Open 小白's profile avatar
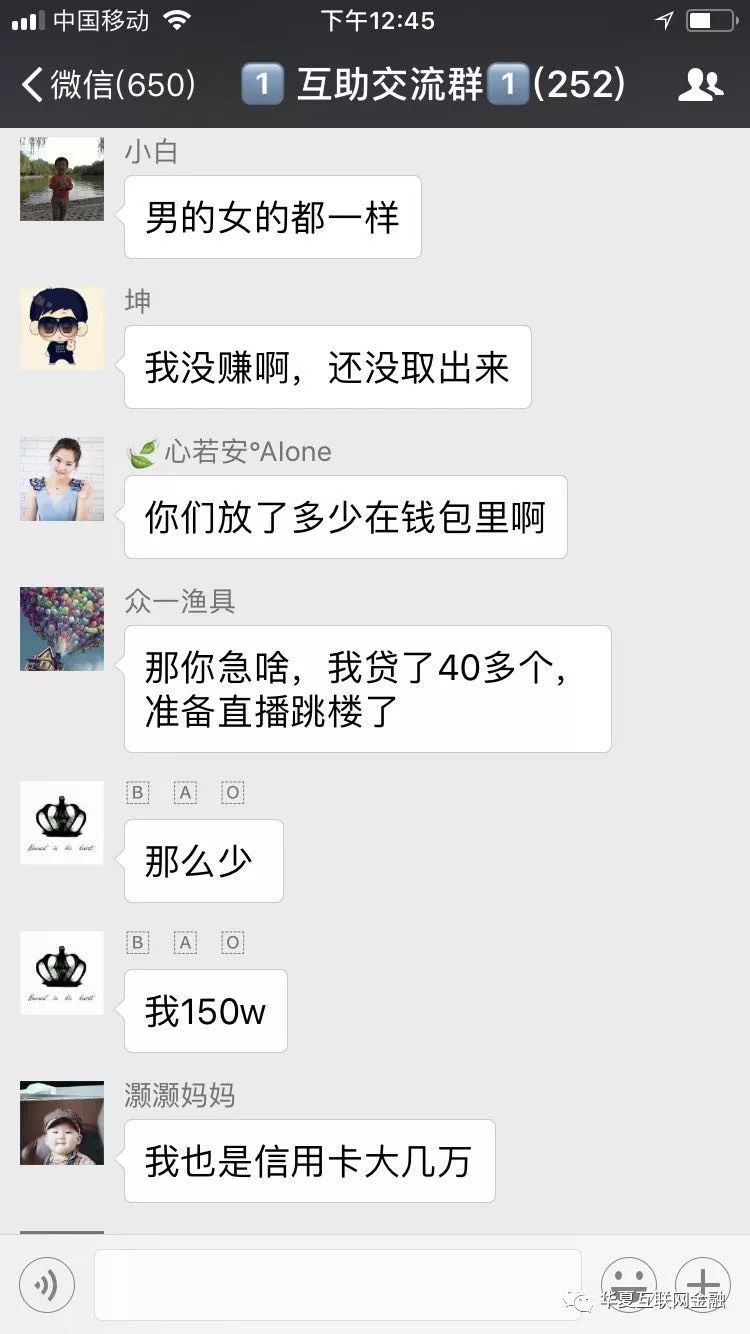Screen dimensions: 750x1334 point(62,179)
